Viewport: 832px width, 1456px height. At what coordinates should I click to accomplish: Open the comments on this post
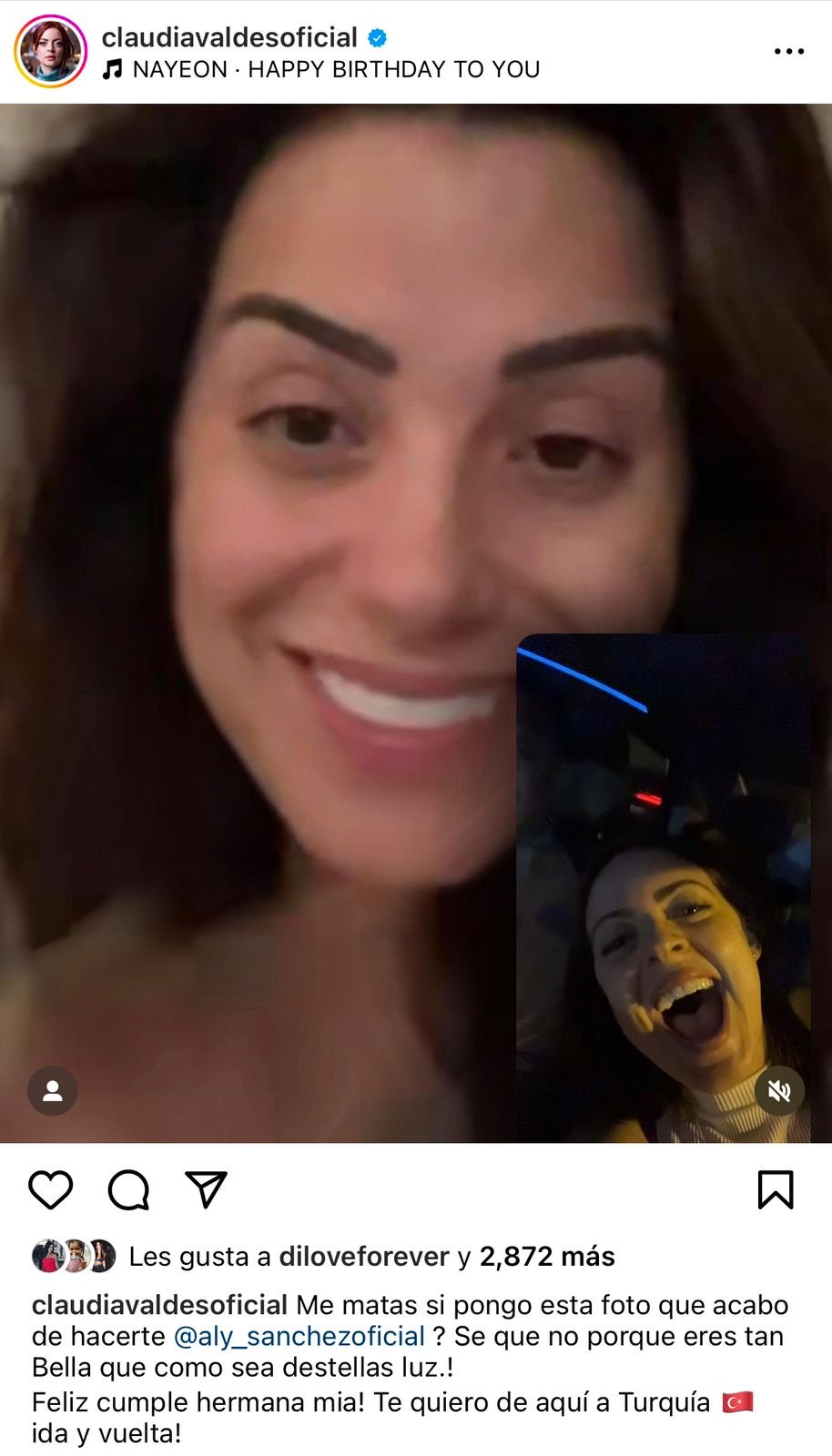[x=128, y=1189]
